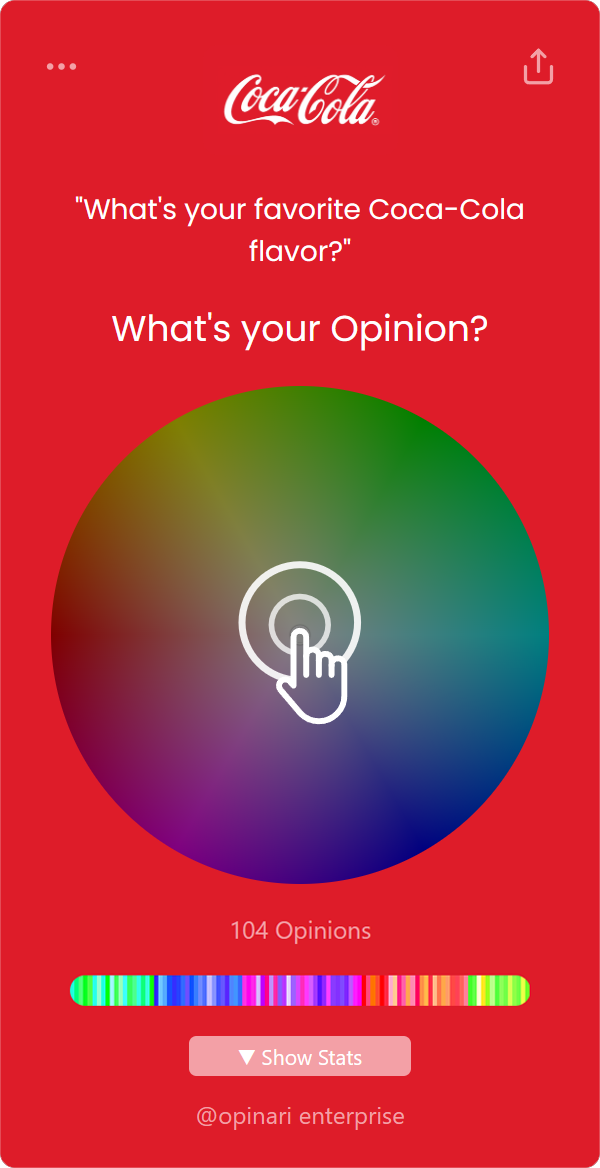Expand the Show Stats button

pos(300,1056)
